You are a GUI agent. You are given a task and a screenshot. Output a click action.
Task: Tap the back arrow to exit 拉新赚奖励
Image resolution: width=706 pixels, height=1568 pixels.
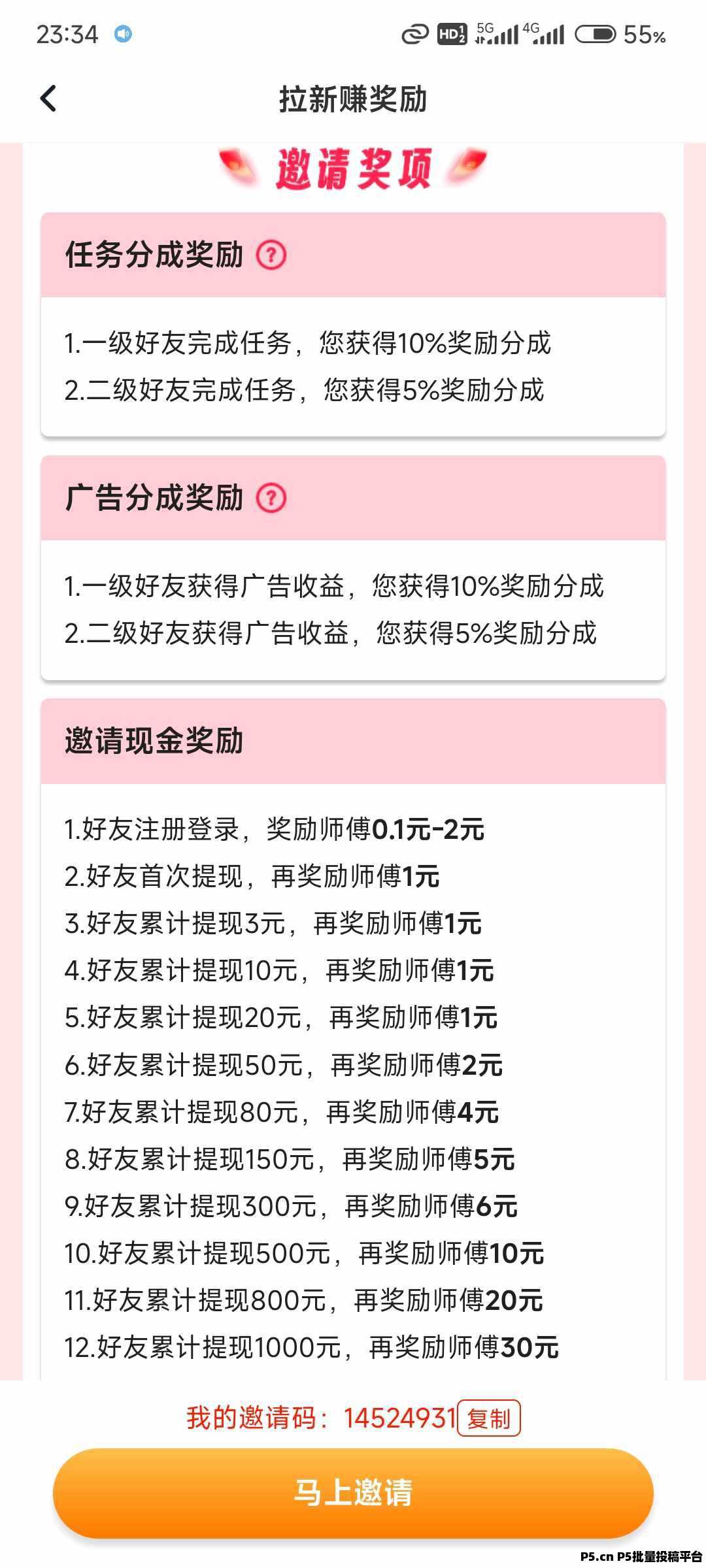(48, 98)
